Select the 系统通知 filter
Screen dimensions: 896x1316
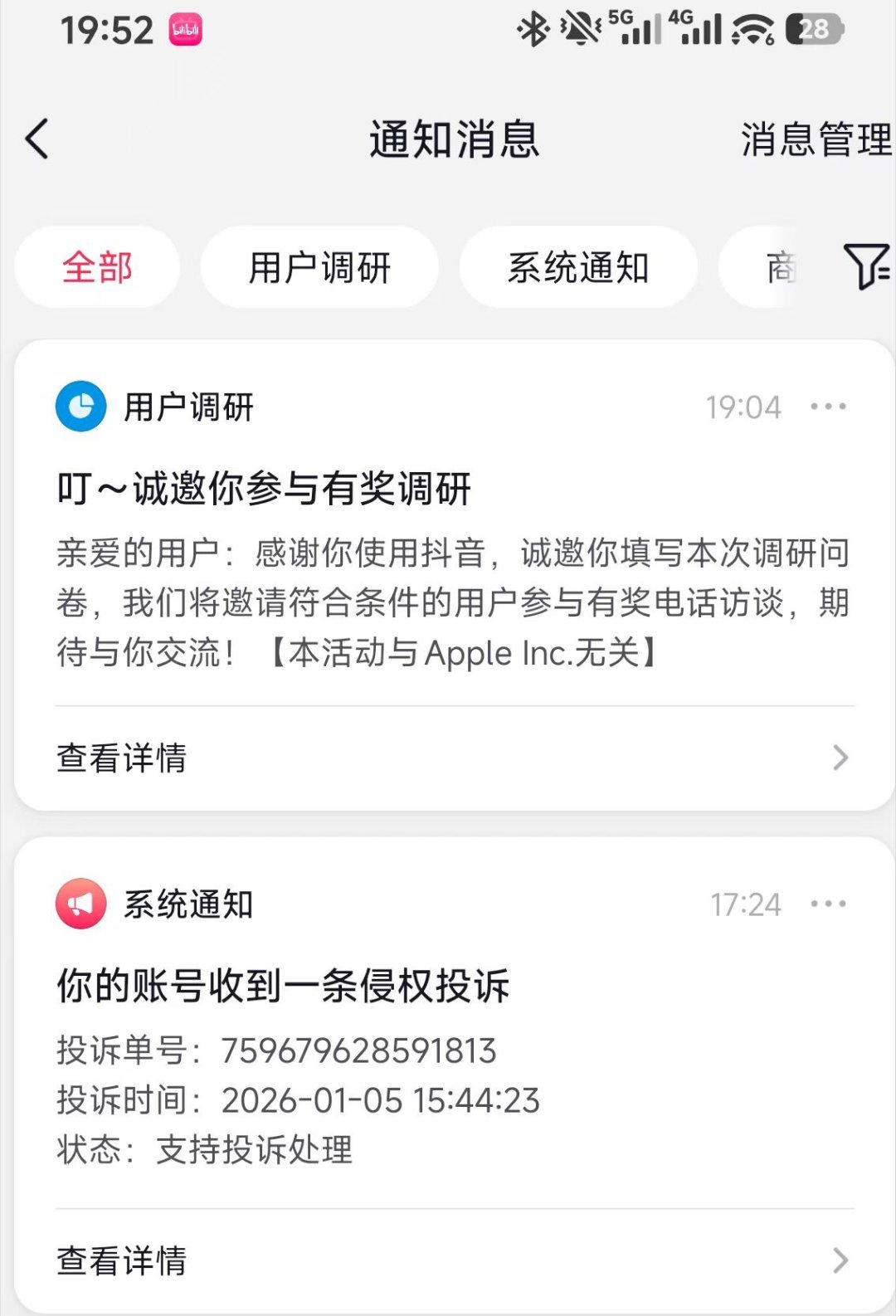click(x=578, y=267)
